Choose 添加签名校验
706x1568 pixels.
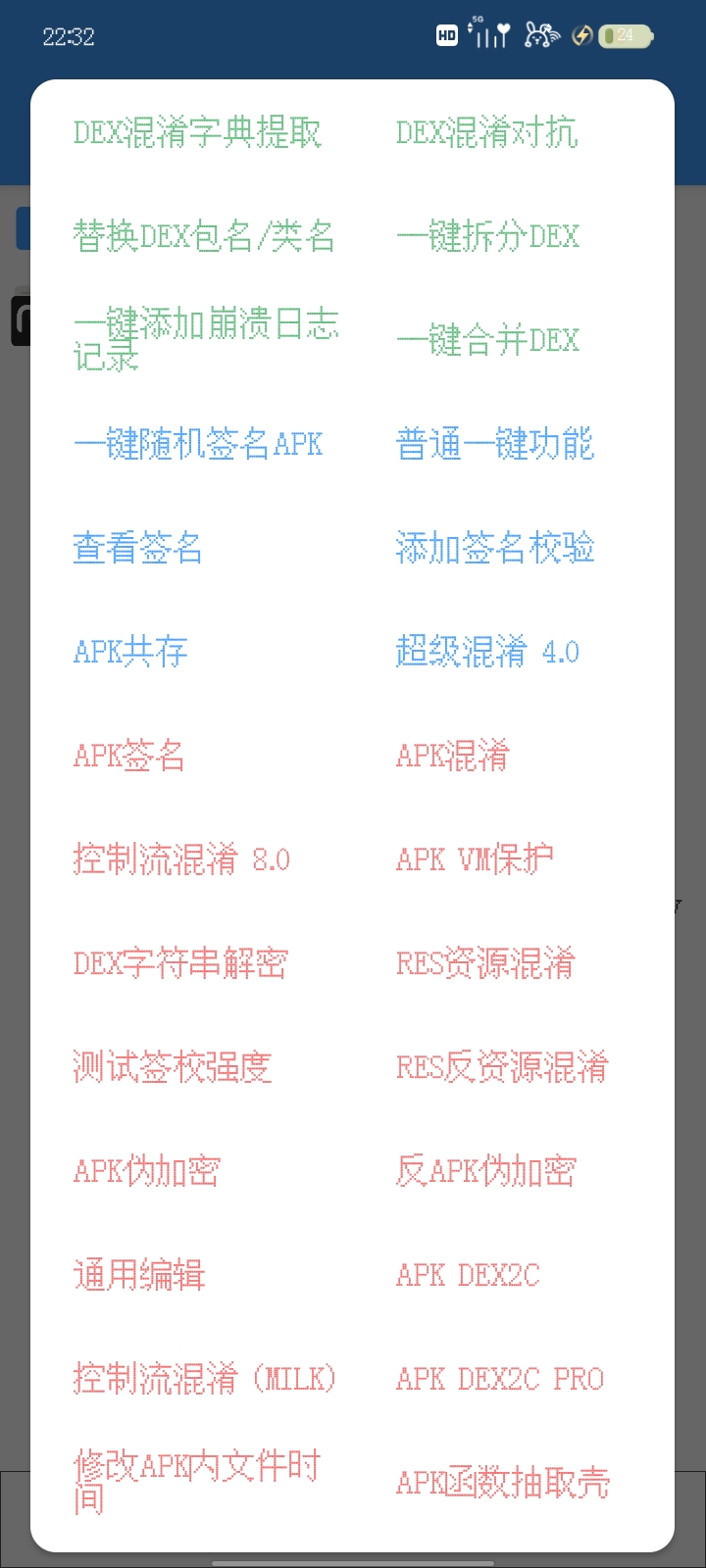(495, 548)
